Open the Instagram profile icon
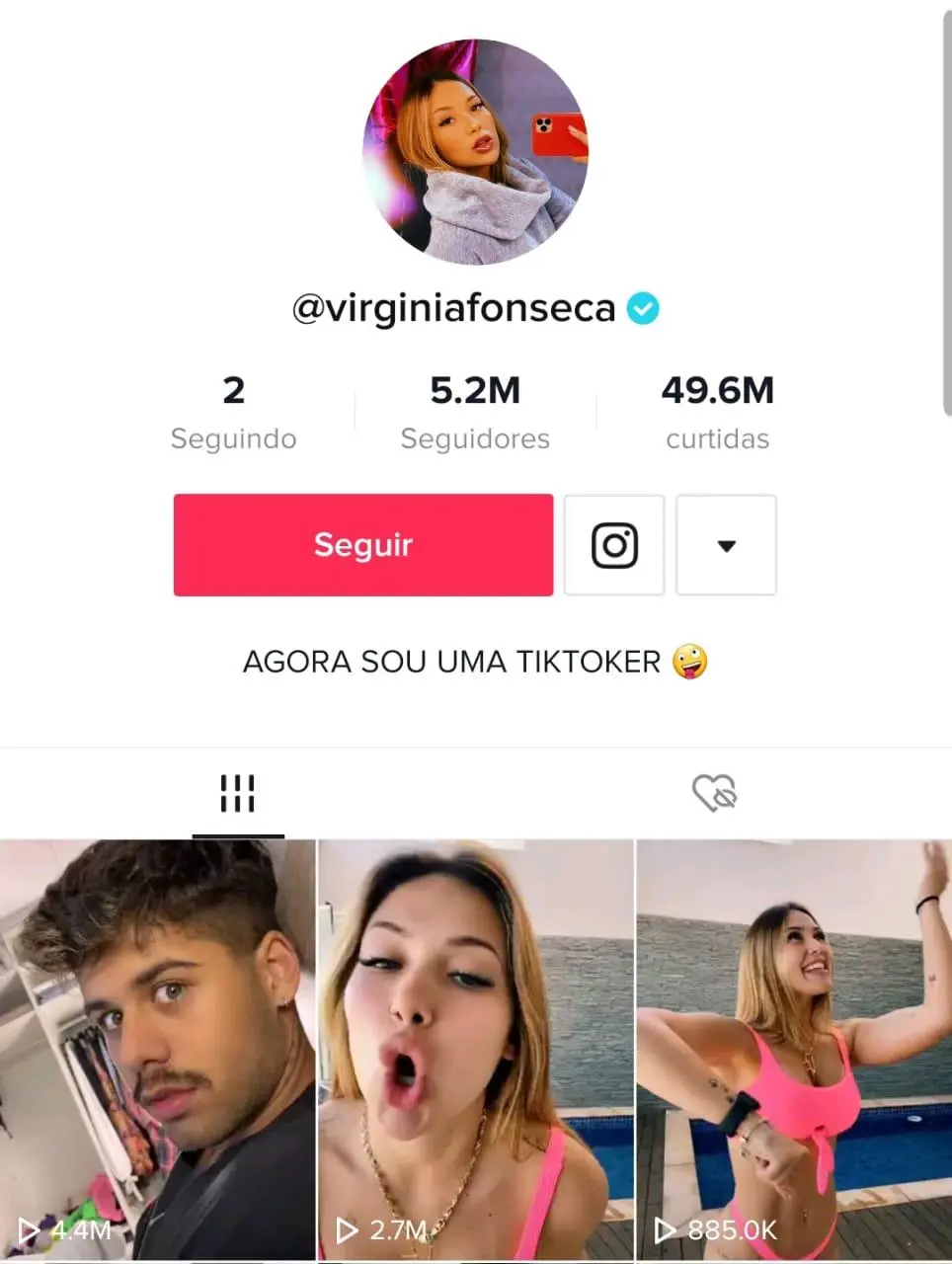Viewport: 952px width, 1264px height. (613, 545)
